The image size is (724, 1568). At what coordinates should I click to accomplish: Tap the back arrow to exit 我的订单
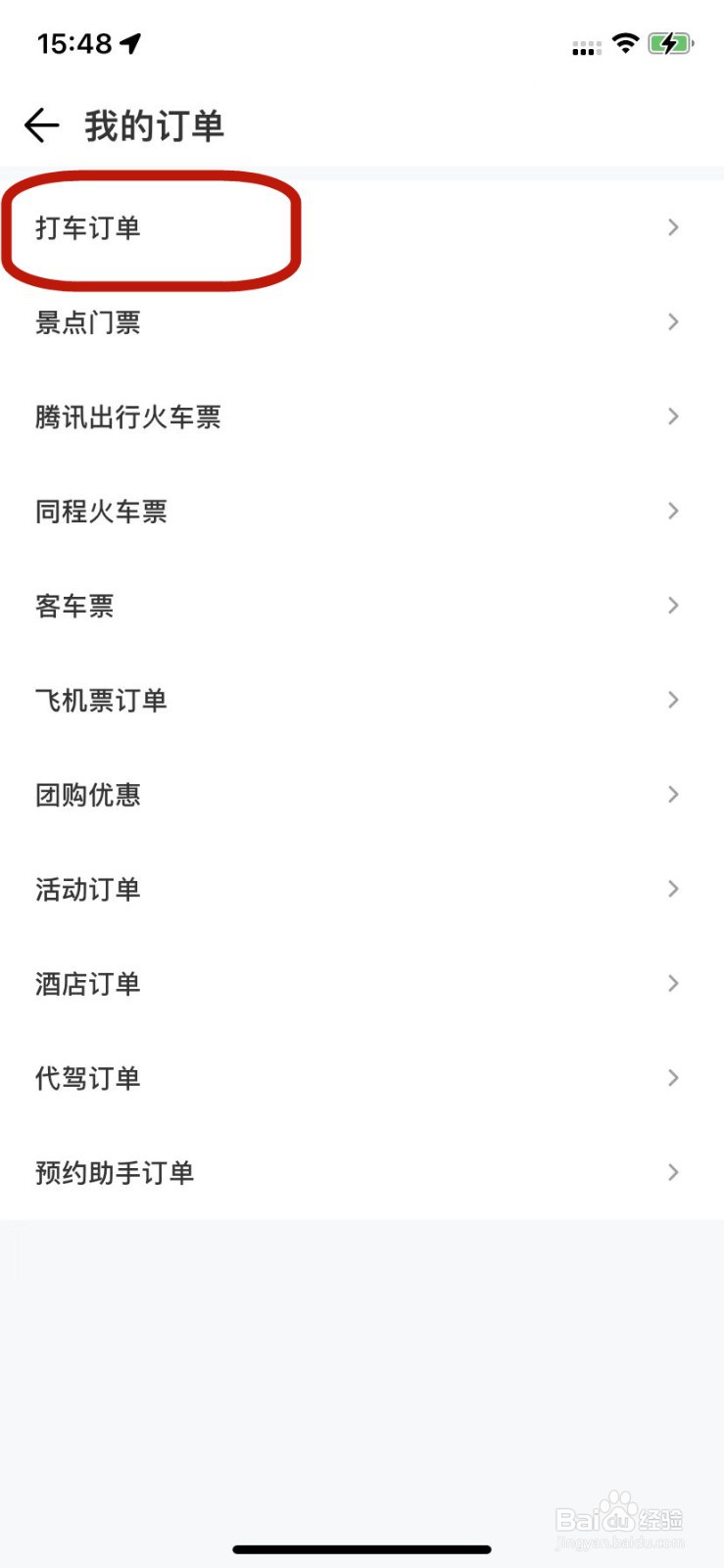(x=40, y=125)
